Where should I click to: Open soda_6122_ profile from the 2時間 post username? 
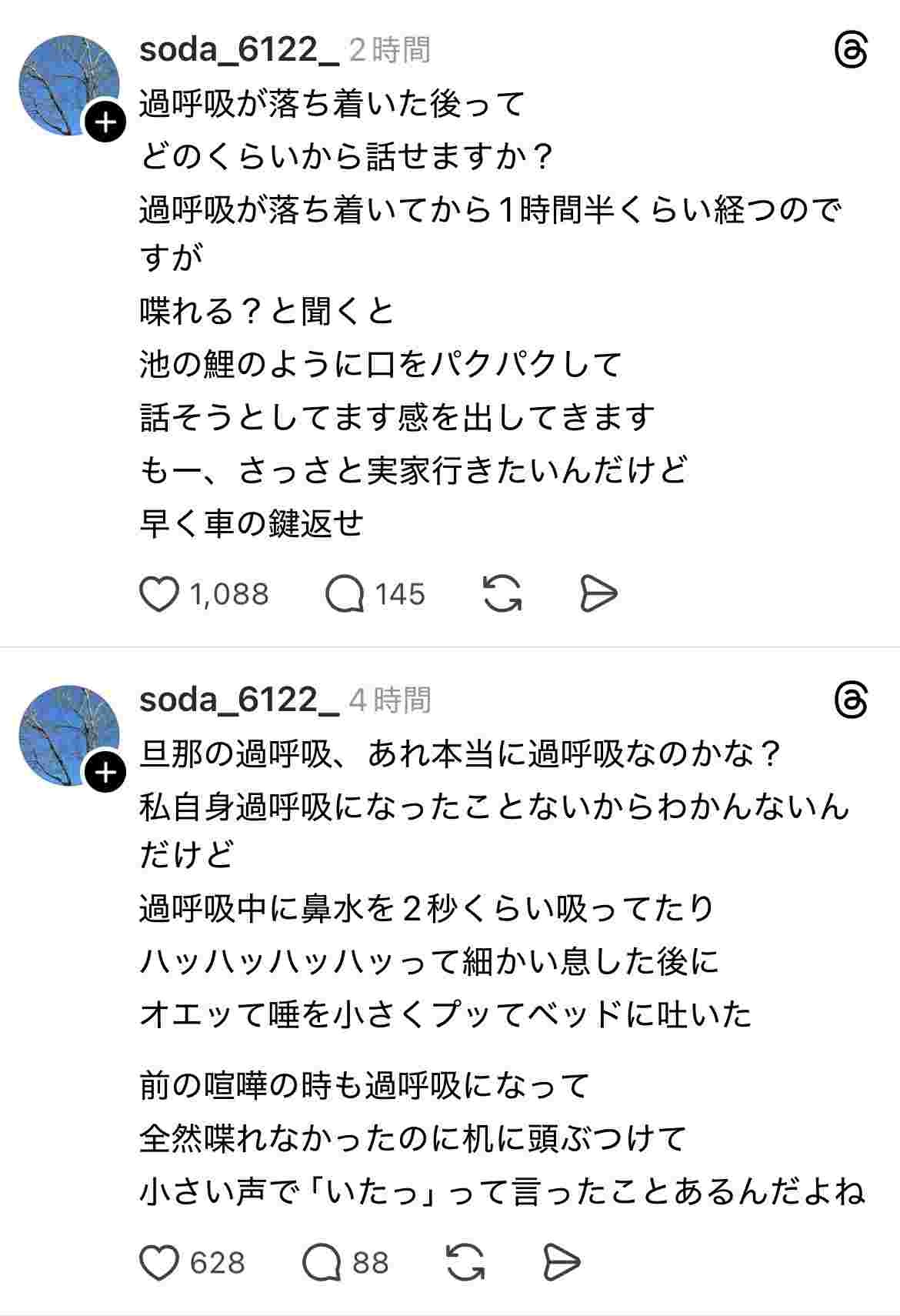(x=239, y=50)
